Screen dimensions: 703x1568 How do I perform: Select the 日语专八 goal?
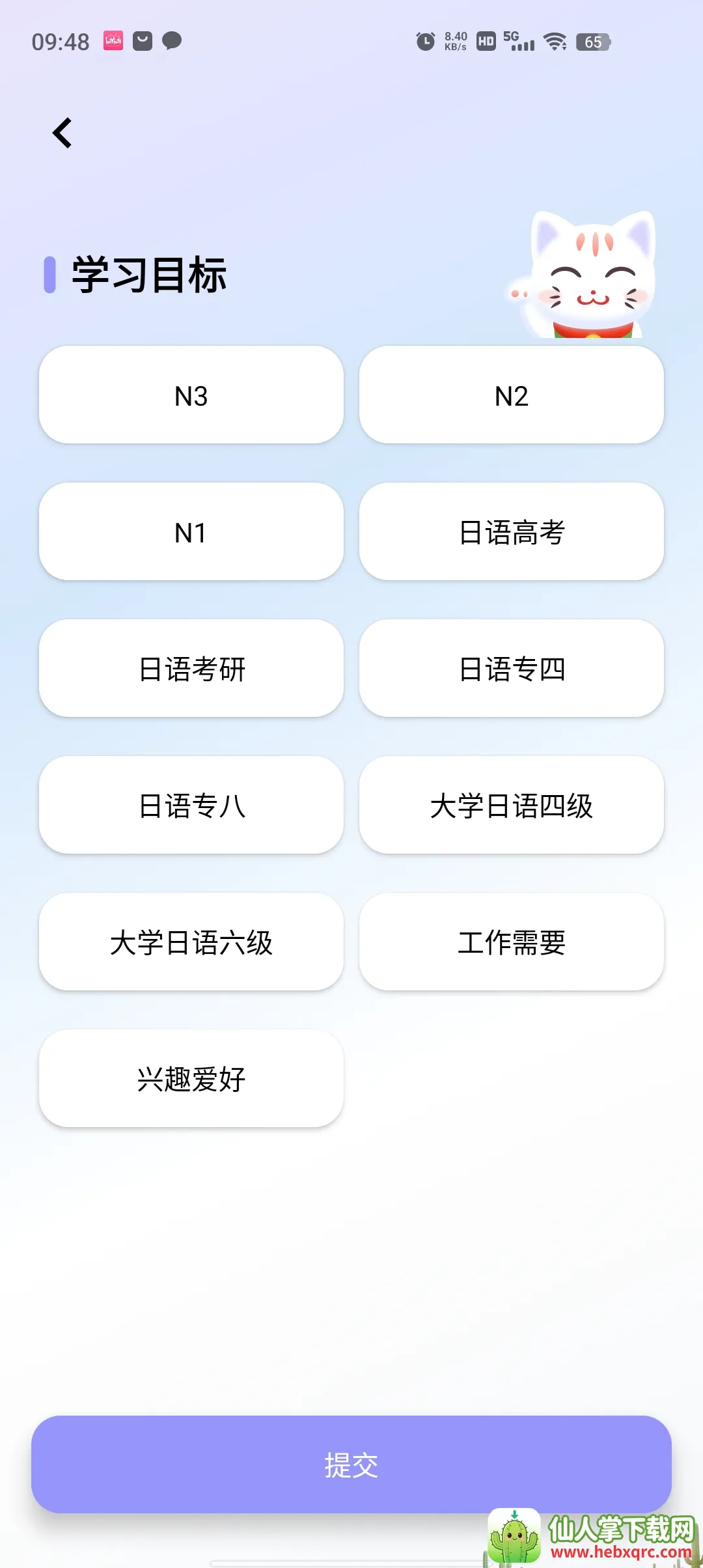pos(191,805)
